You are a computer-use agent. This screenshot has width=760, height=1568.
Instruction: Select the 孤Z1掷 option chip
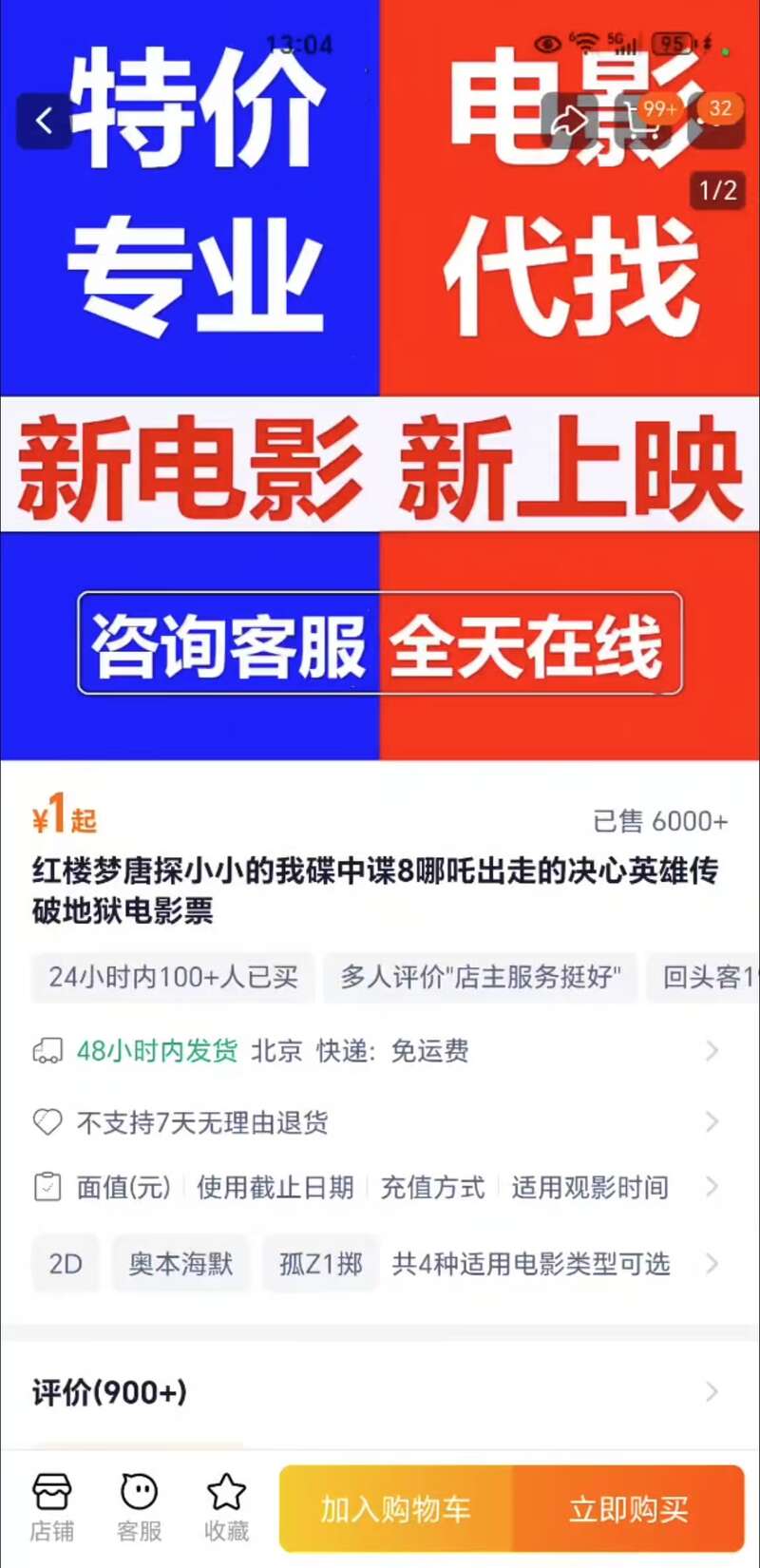coord(321,1264)
